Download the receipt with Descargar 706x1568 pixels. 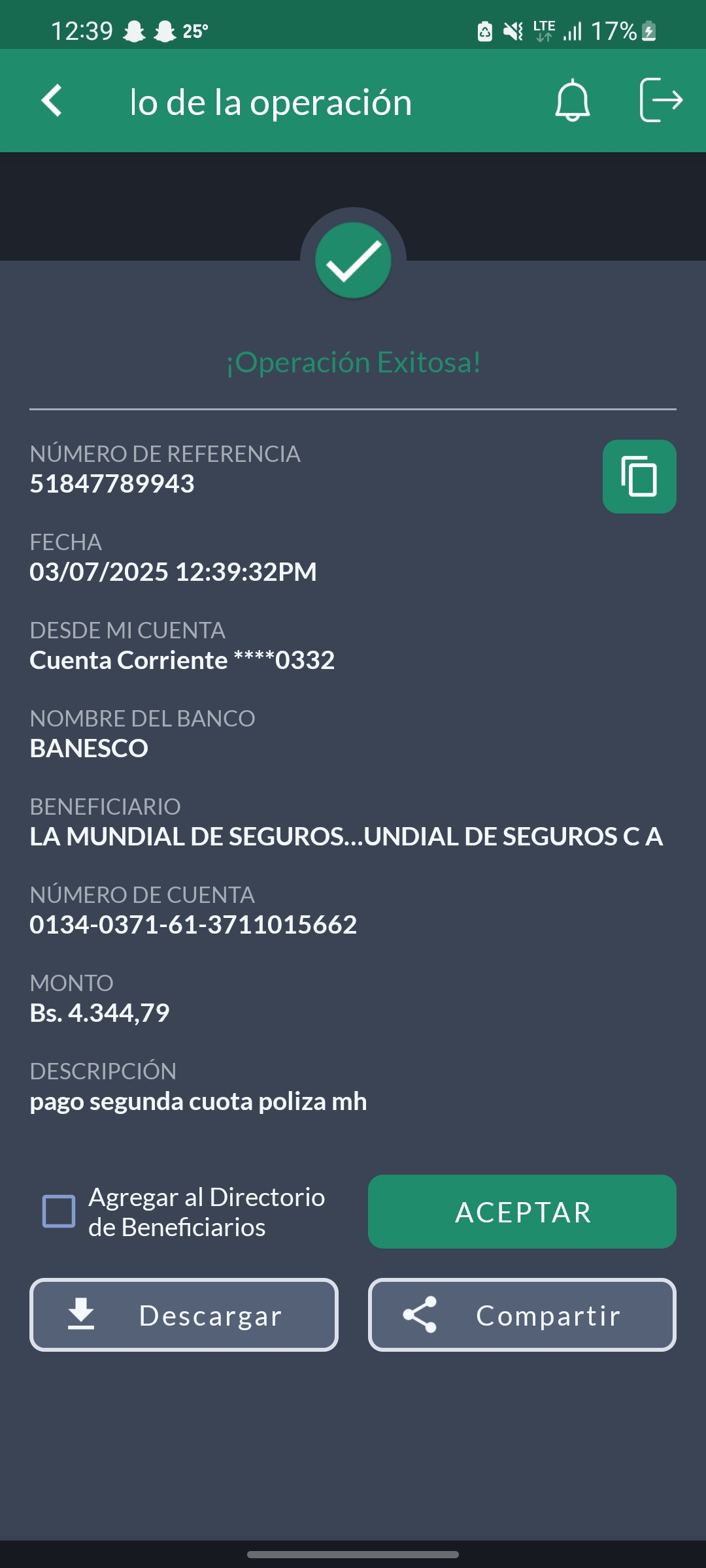tap(184, 1315)
